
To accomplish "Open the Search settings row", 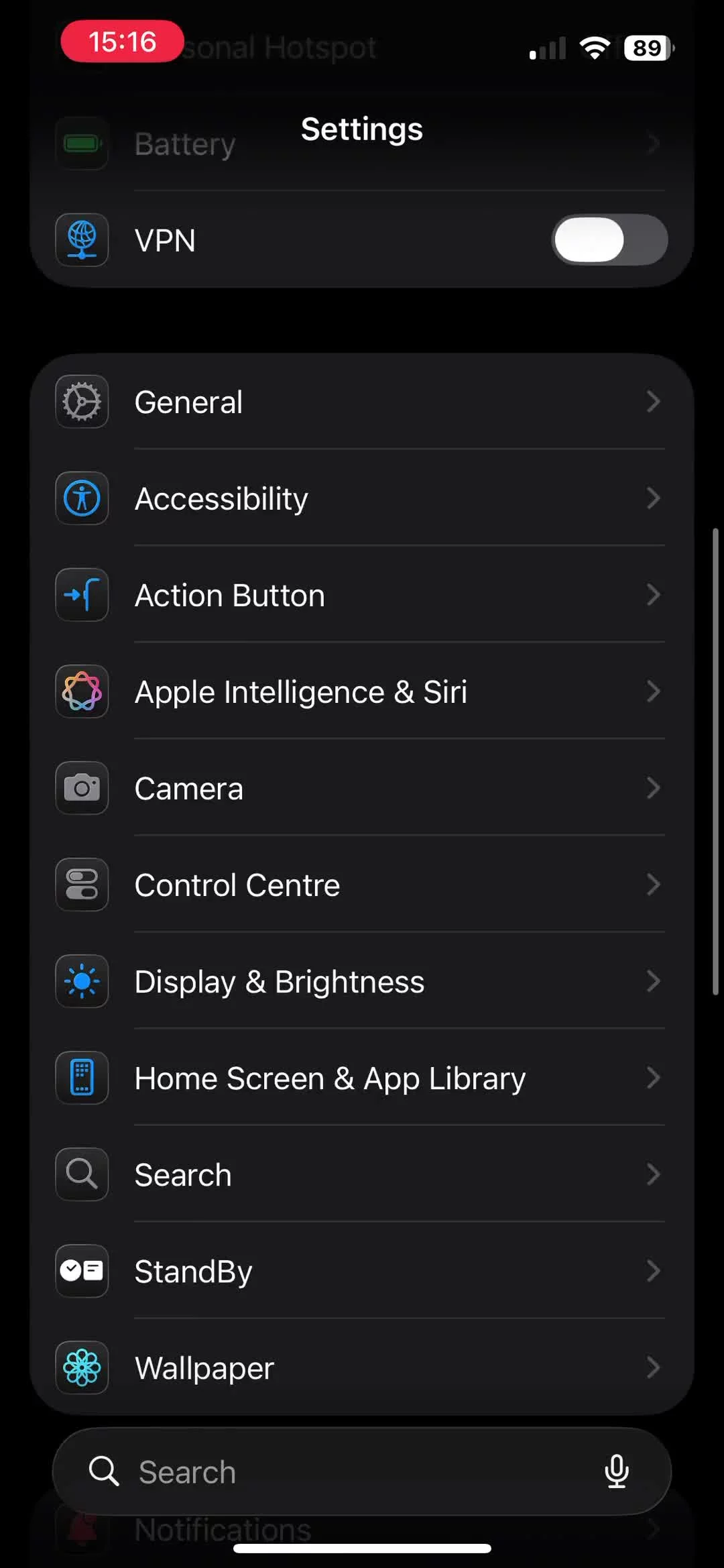I will [x=362, y=1175].
